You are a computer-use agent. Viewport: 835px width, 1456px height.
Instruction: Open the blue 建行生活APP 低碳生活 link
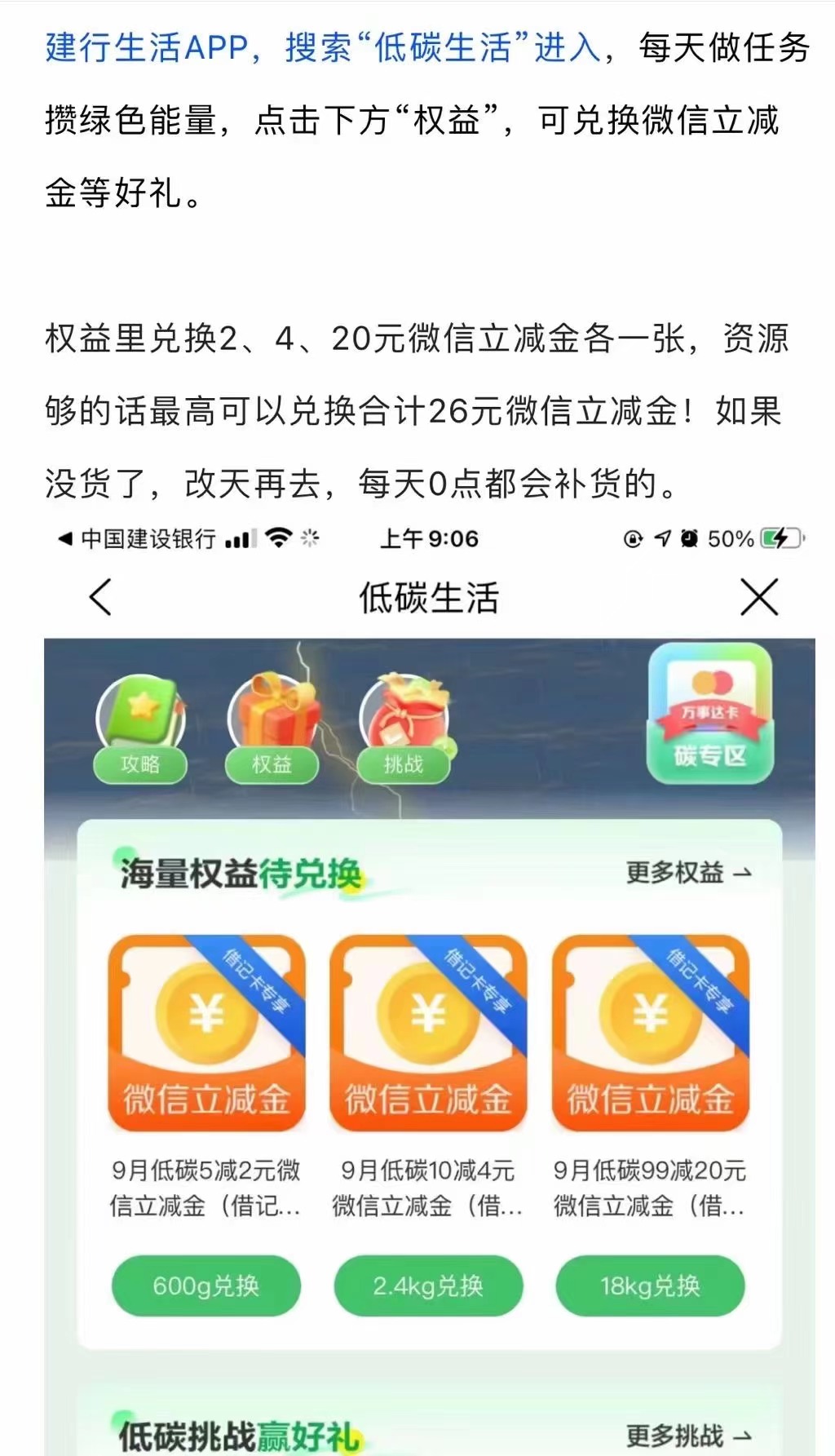(322, 47)
